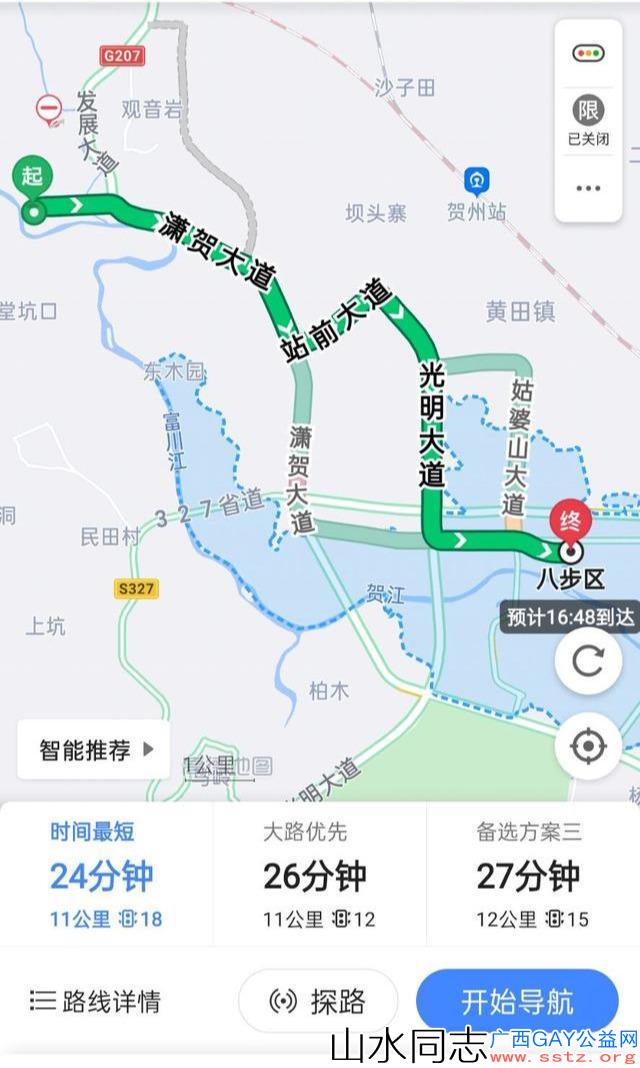Open the three-dot more options
Viewport: 640px width, 1068px height.
pos(588,188)
